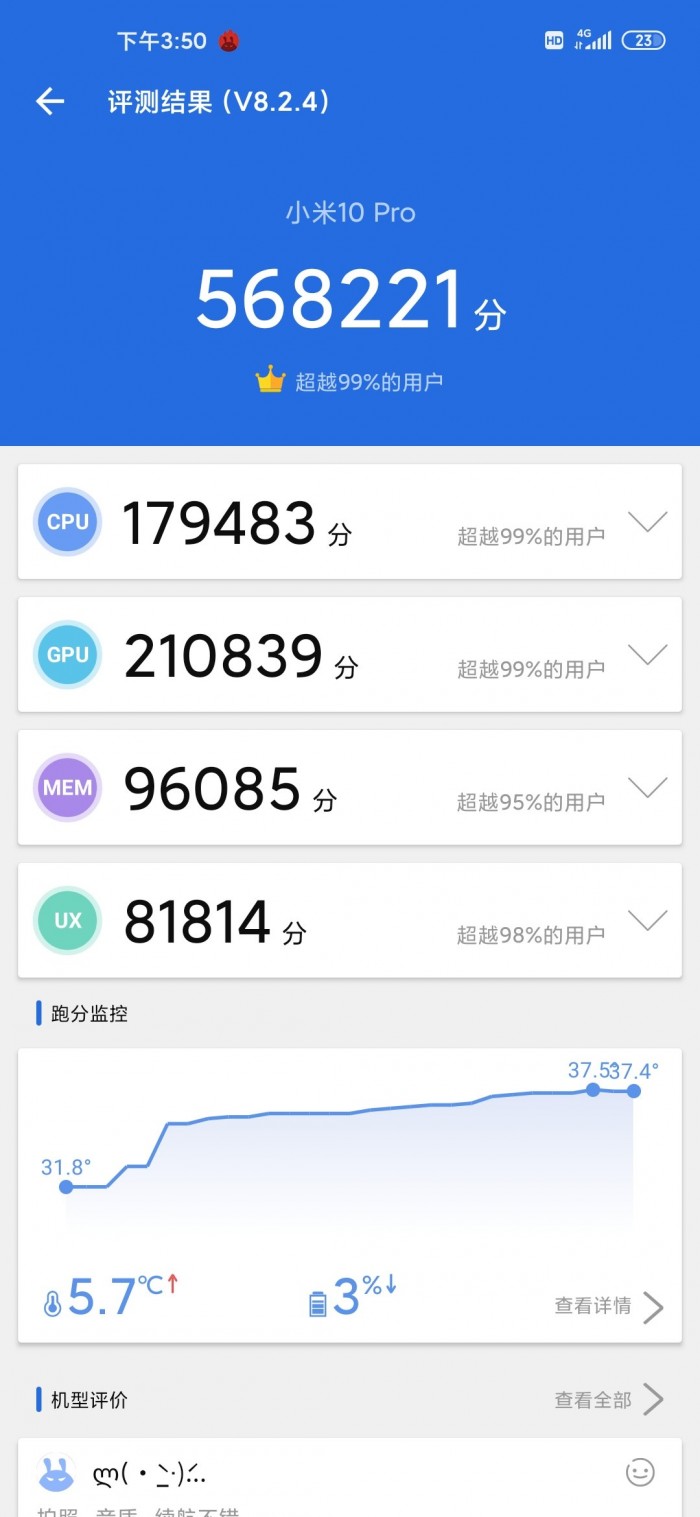This screenshot has width=700, height=1517.
Task: Go back from the benchmark results
Action: coord(50,101)
